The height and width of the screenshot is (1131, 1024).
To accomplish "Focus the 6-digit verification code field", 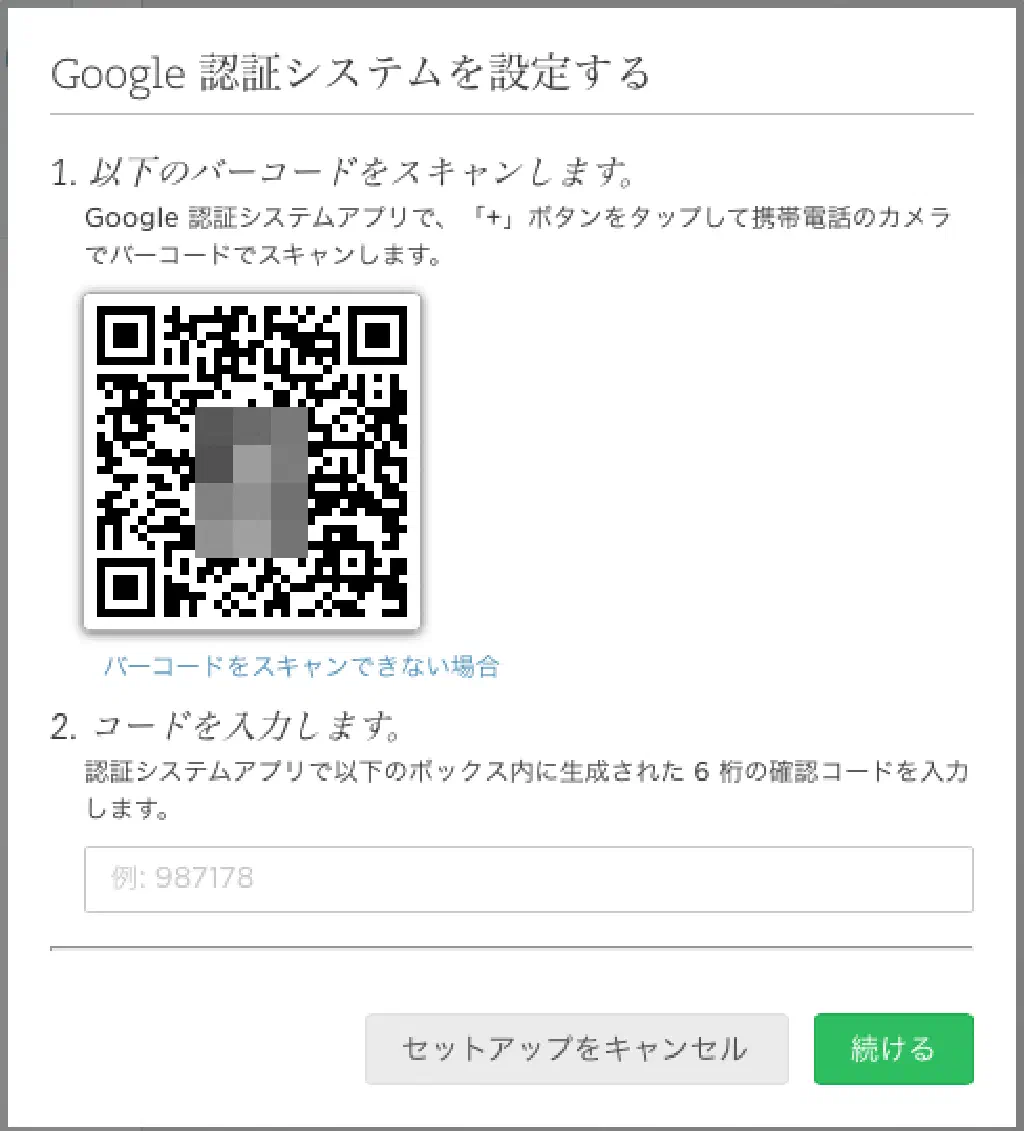I will click(528, 879).
